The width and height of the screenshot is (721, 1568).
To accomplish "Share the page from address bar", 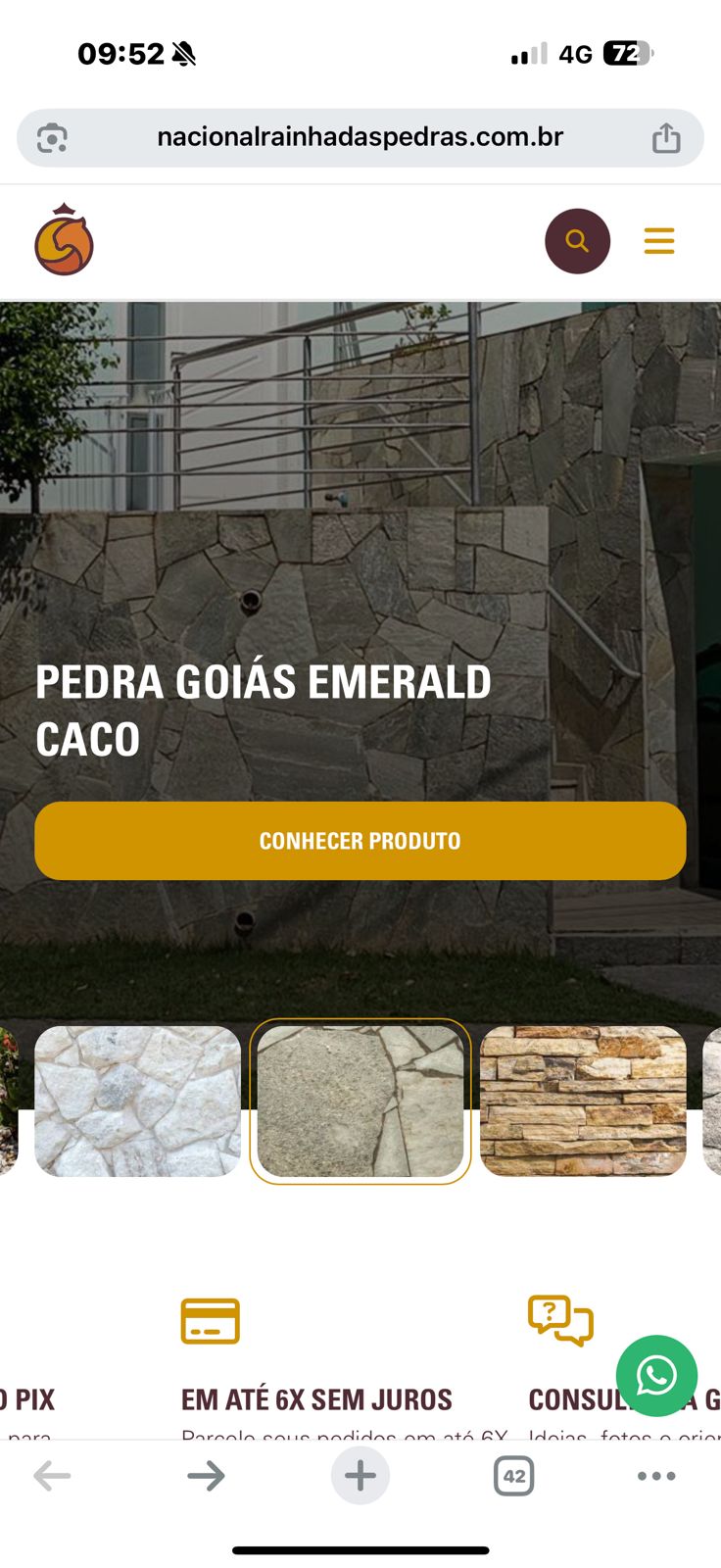I will (x=666, y=138).
